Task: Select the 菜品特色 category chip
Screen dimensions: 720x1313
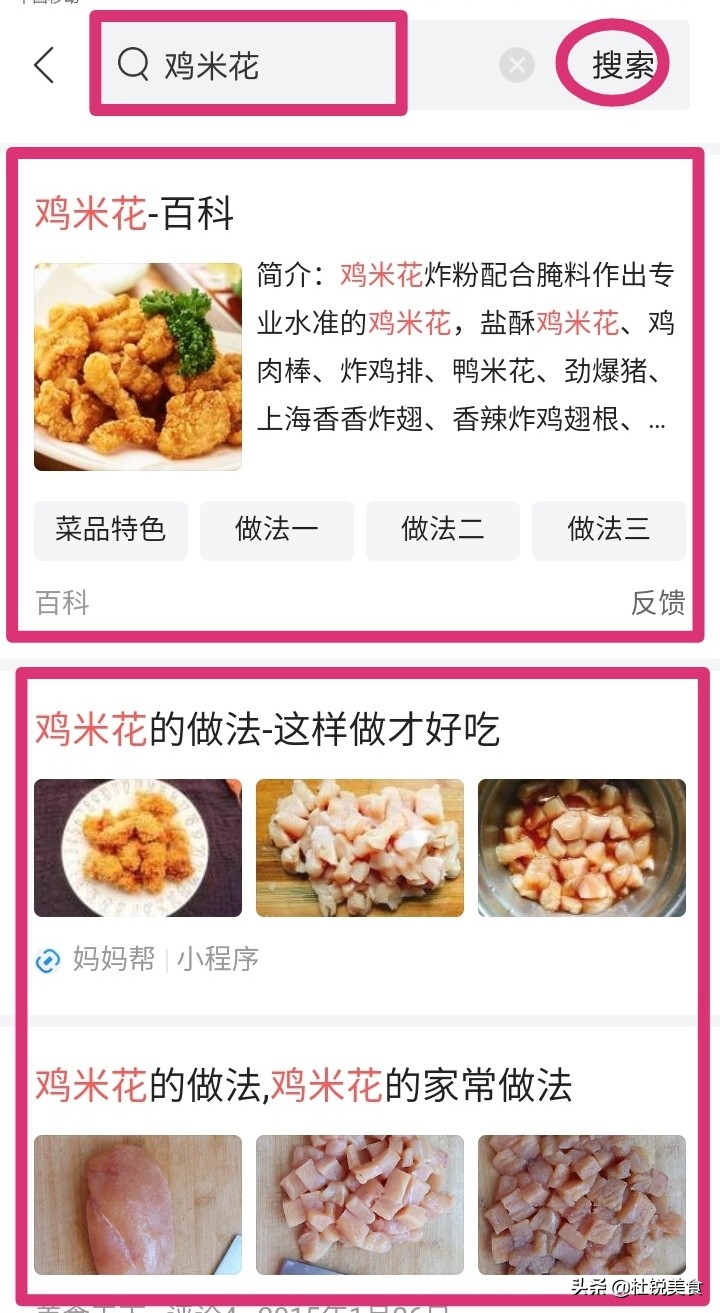Action: click(111, 531)
